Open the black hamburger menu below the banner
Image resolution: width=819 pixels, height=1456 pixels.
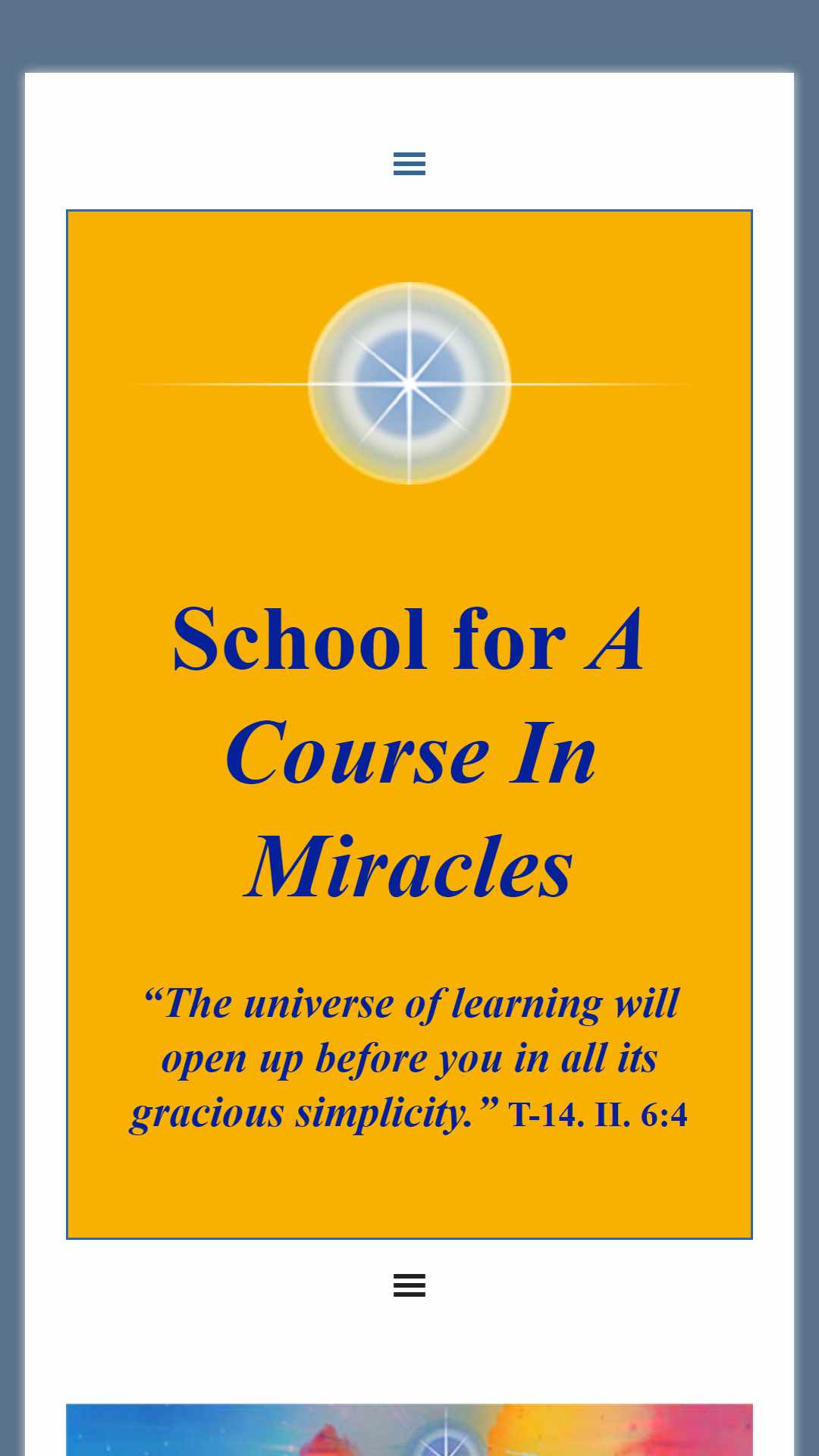click(x=409, y=1285)
